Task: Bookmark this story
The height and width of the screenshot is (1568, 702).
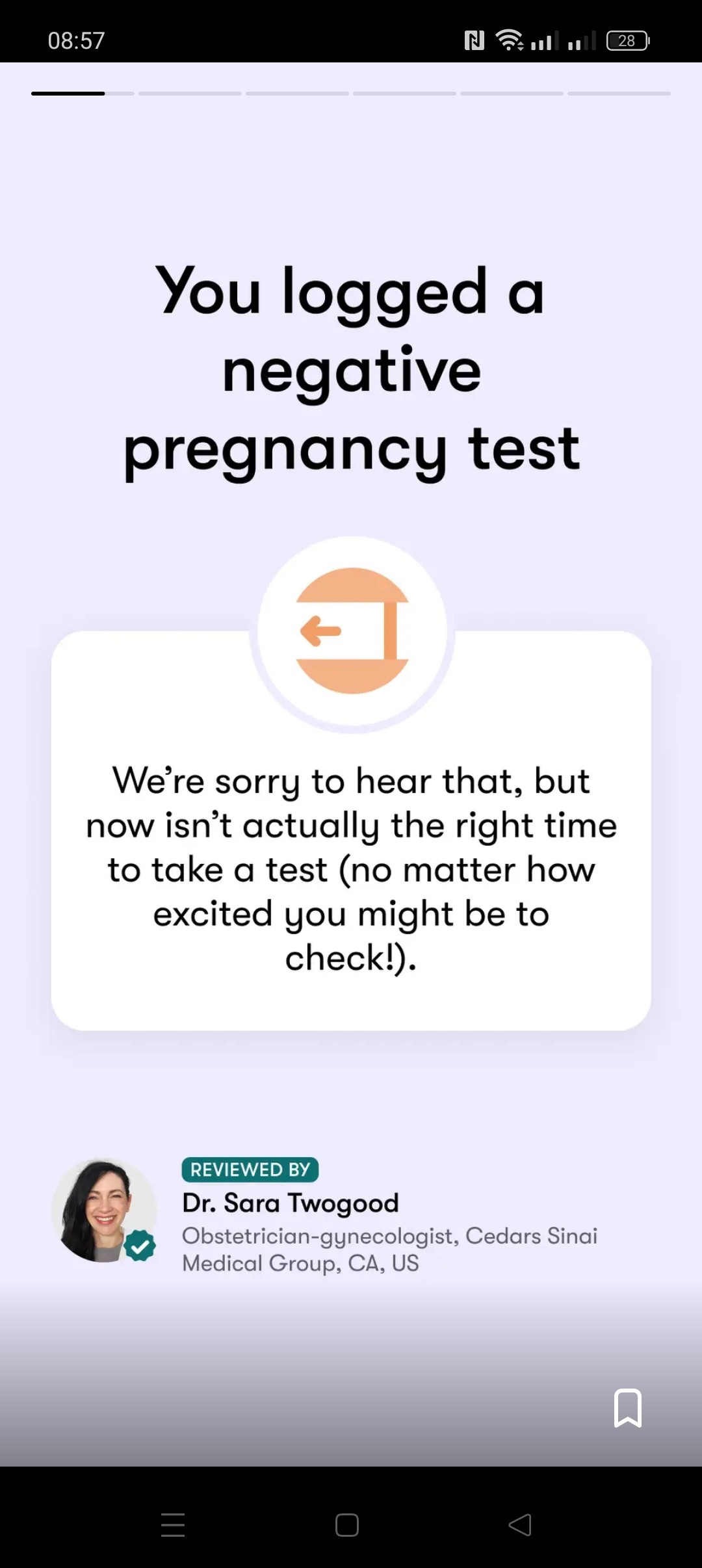Action: tap(627, 1407)
